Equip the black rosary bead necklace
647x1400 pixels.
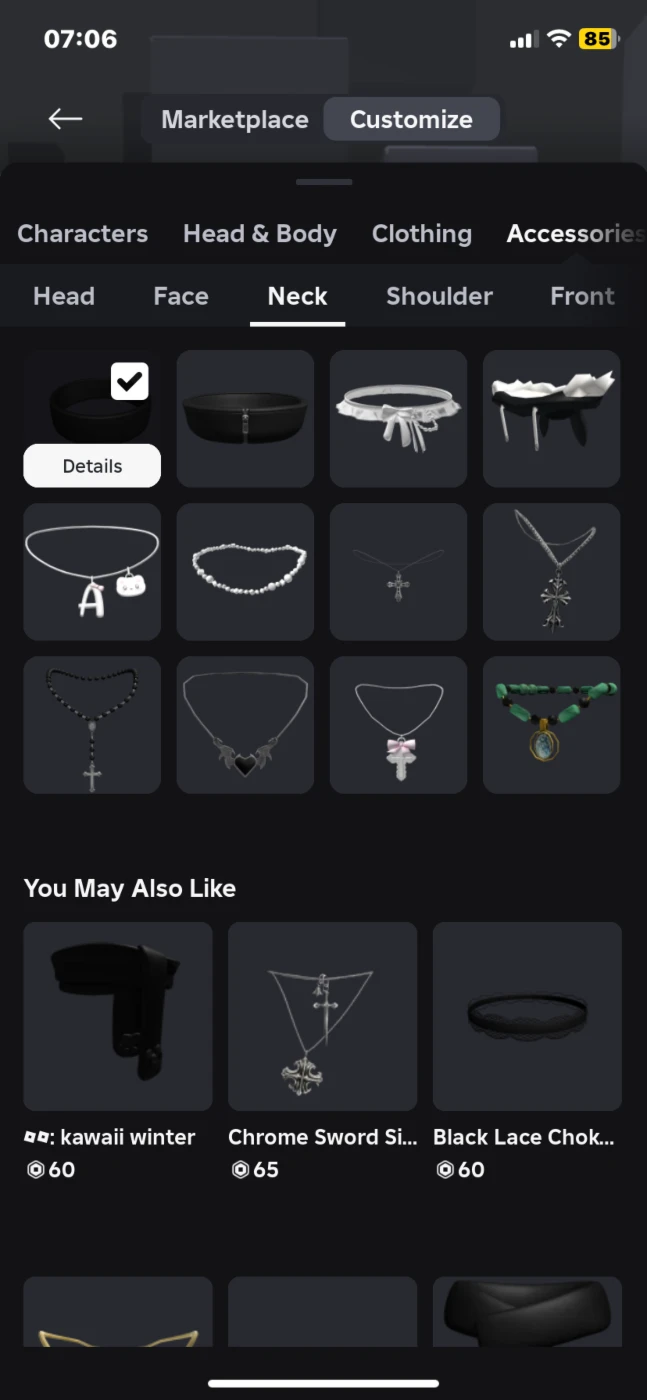[92, 725]
